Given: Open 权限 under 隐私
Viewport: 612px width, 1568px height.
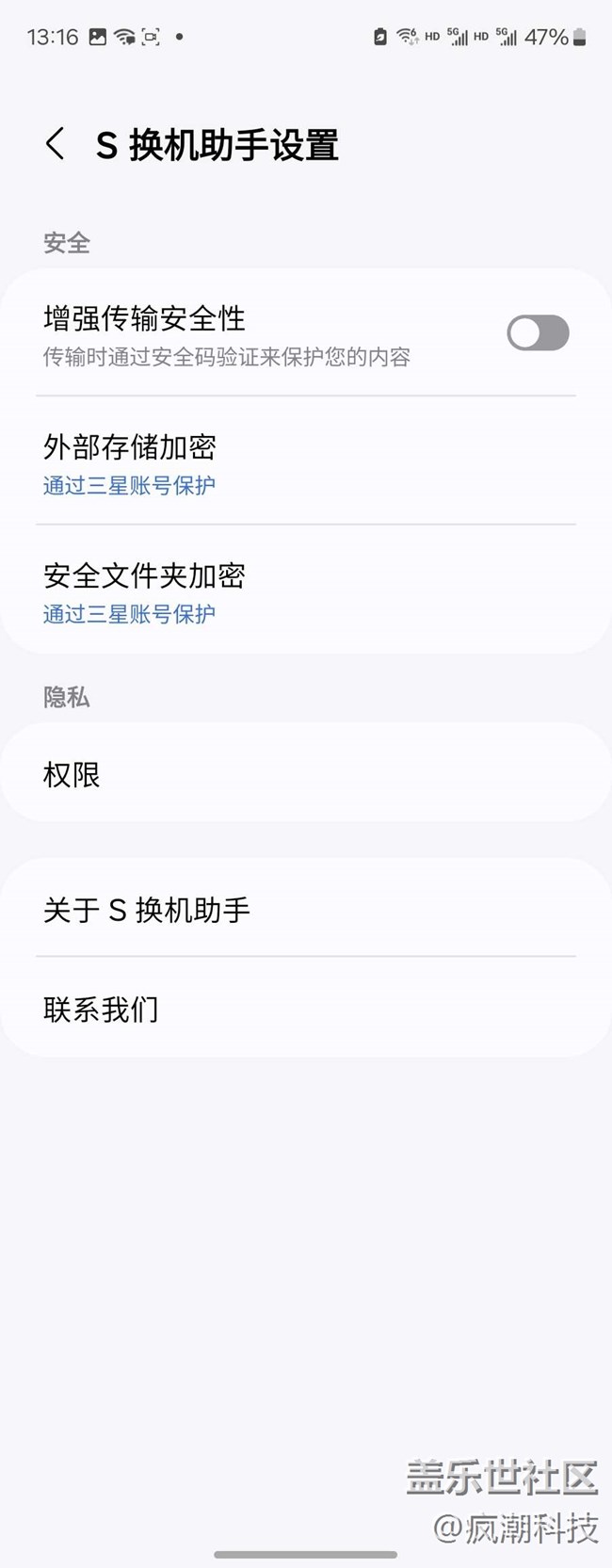Looking at the screenshot, I should (x=305, y=774).
